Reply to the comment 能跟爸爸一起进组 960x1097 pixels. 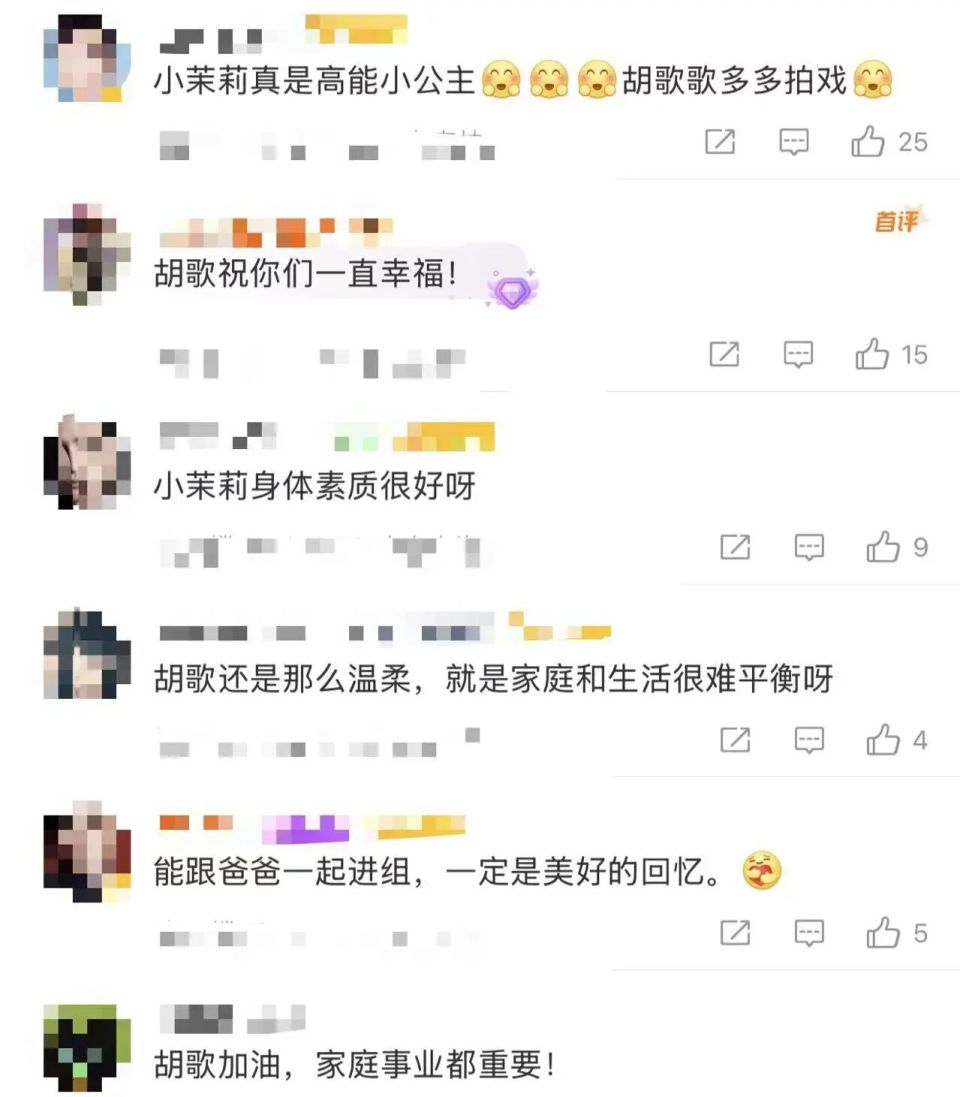(809, 933)
